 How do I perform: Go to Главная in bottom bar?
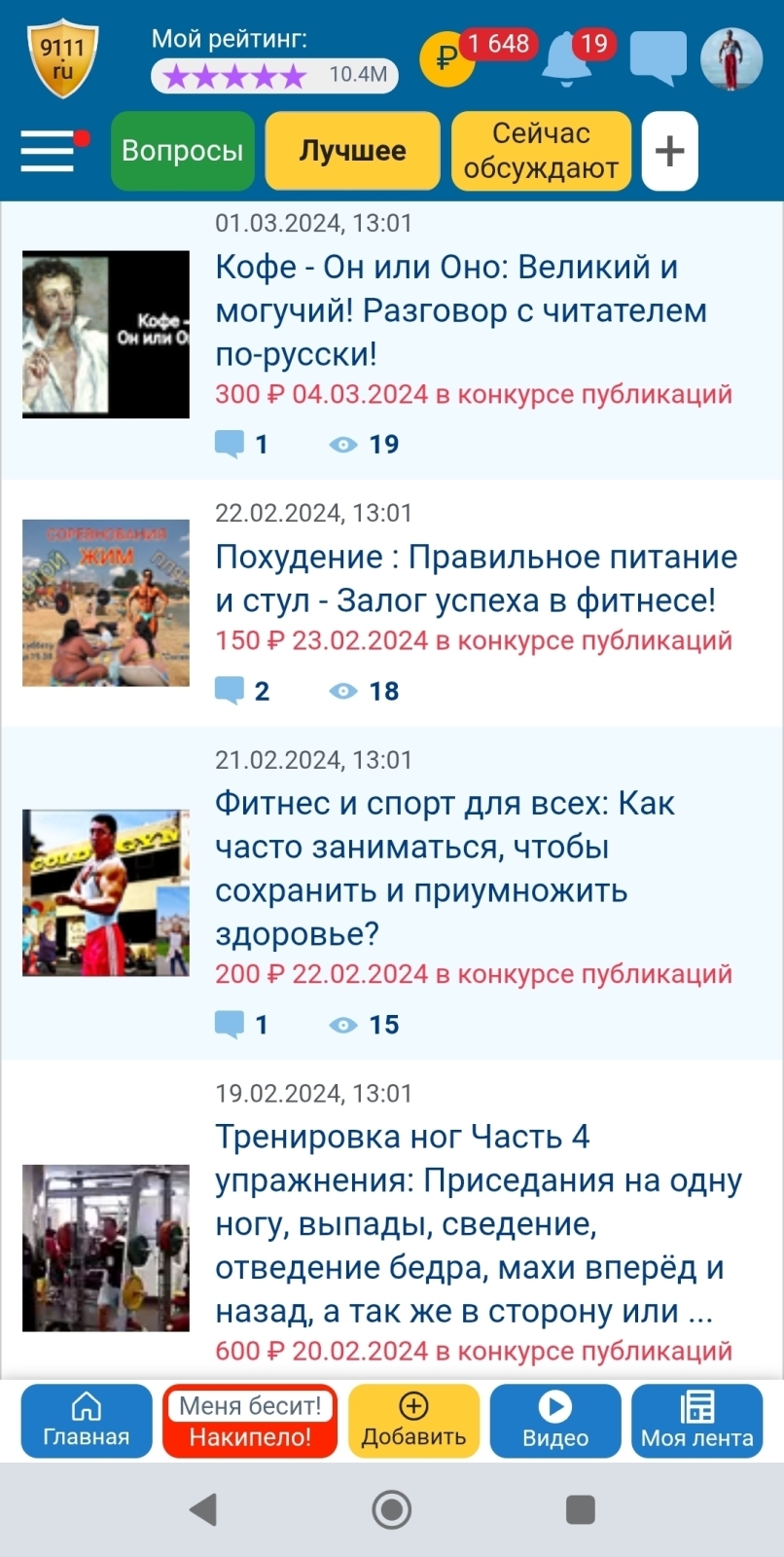point(87,1421)
